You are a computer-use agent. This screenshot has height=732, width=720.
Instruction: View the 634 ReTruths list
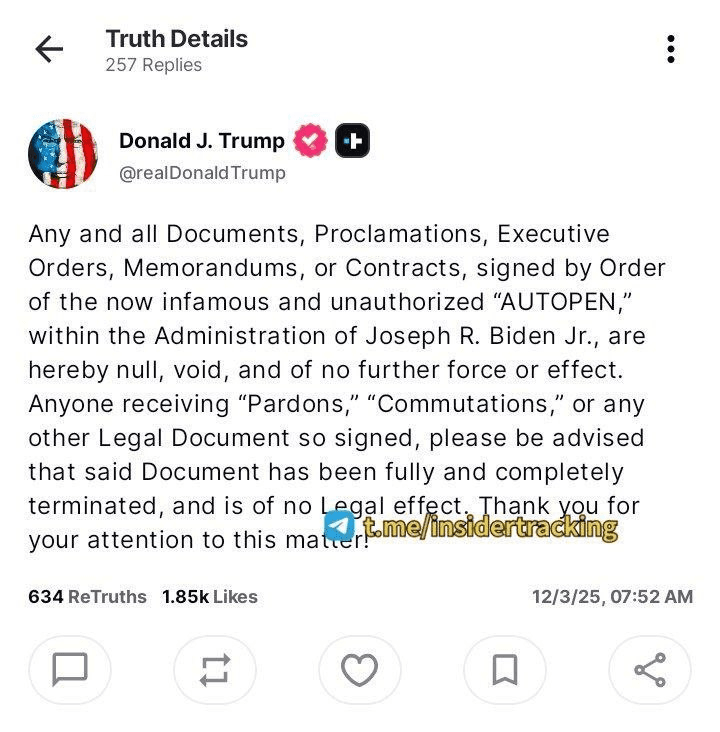87,597
